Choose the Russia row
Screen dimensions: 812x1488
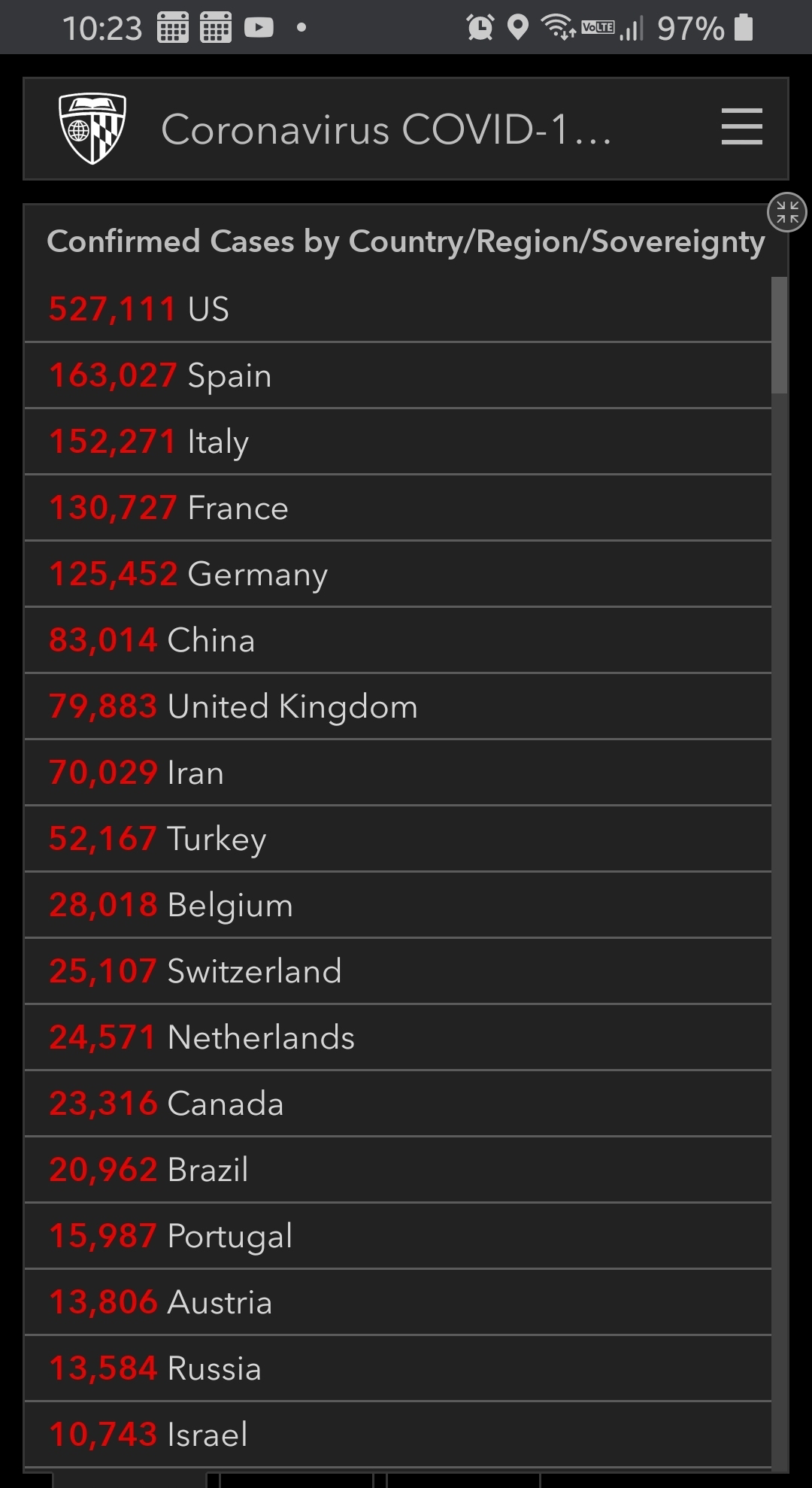click(x=398, y=1368)
